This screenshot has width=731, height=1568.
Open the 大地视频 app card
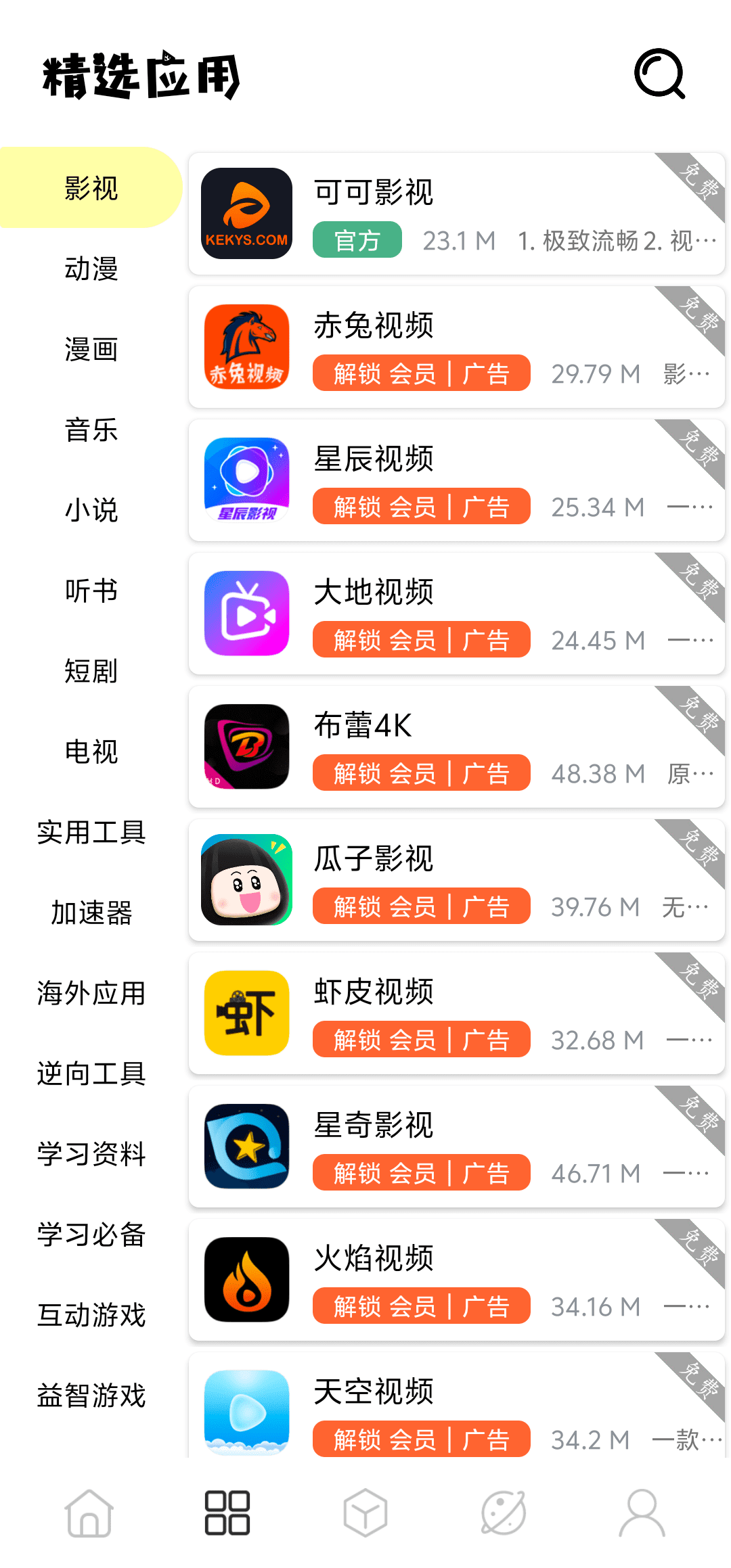pyautogui.click(x=456, y=614)
